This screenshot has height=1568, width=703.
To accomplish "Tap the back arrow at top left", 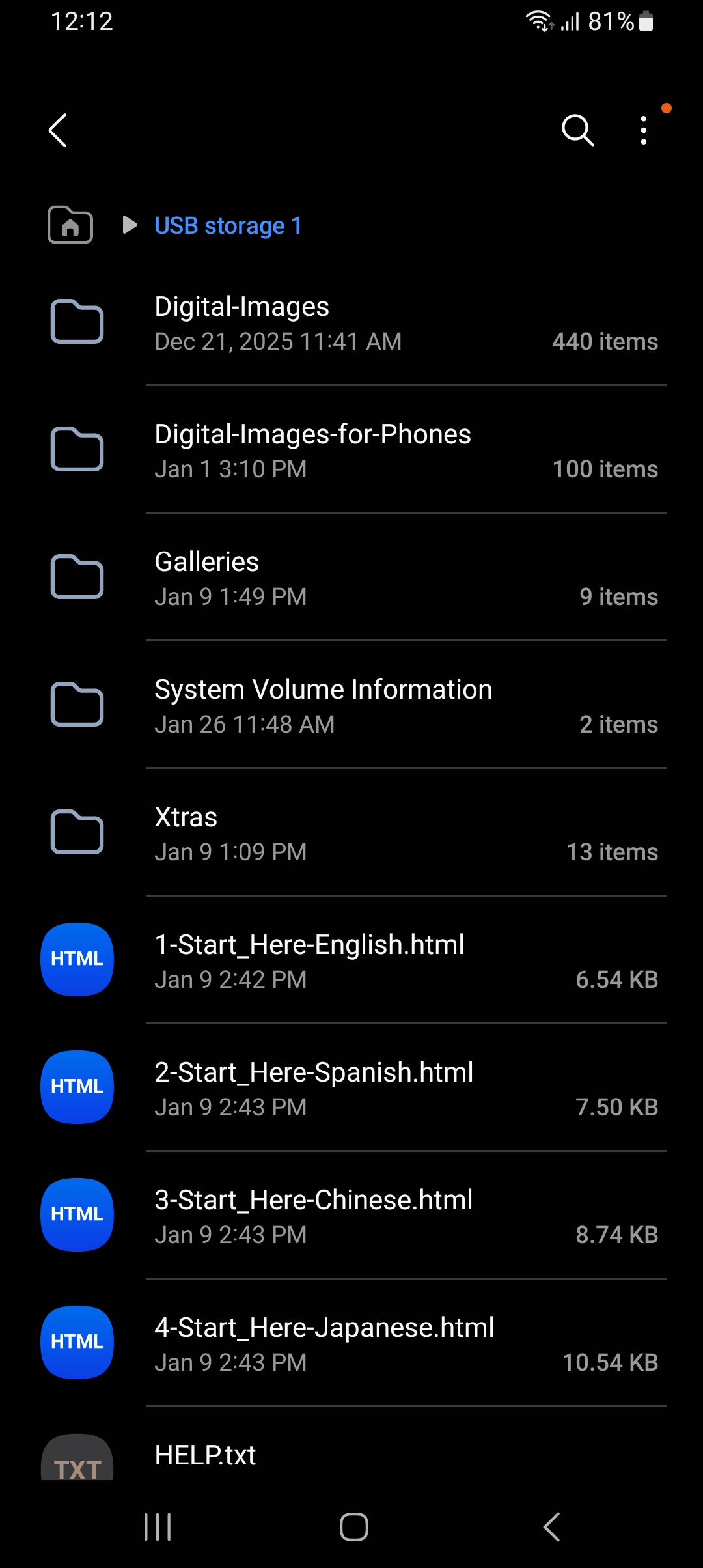I will 57,130.
